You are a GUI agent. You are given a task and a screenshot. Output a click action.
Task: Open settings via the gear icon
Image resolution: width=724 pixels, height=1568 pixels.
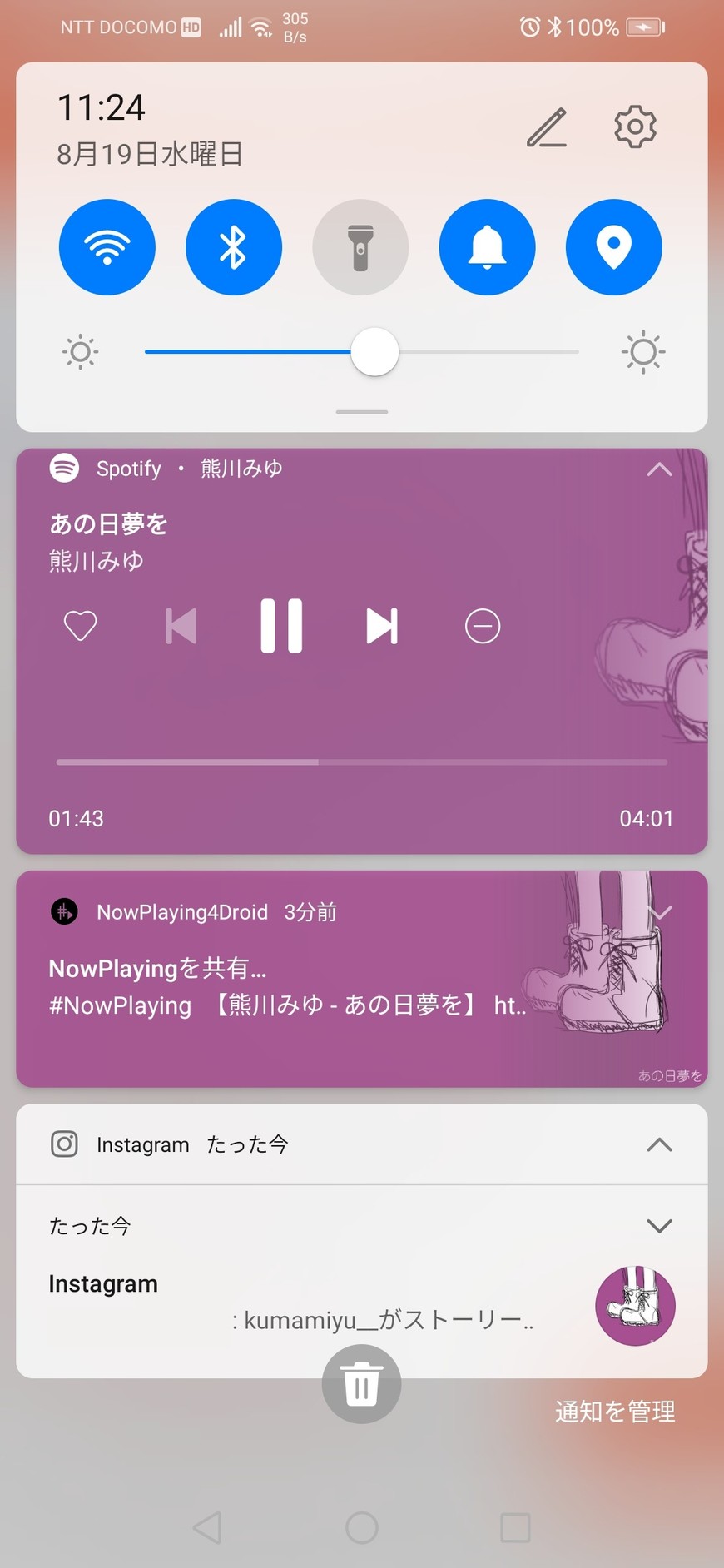tap(635, 127)
